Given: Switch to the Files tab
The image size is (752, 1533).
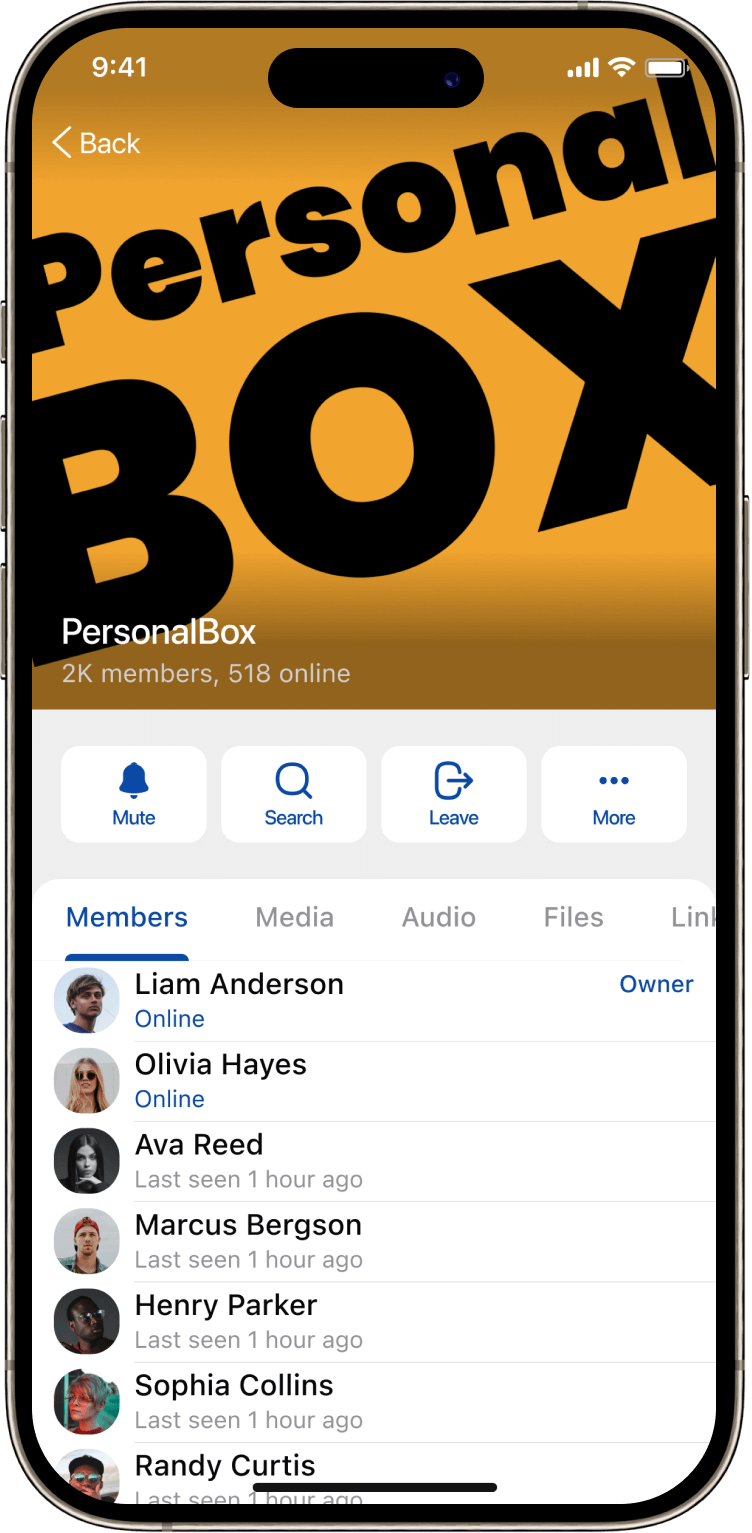Looking at the screenshot, I should tap(573, 917).
